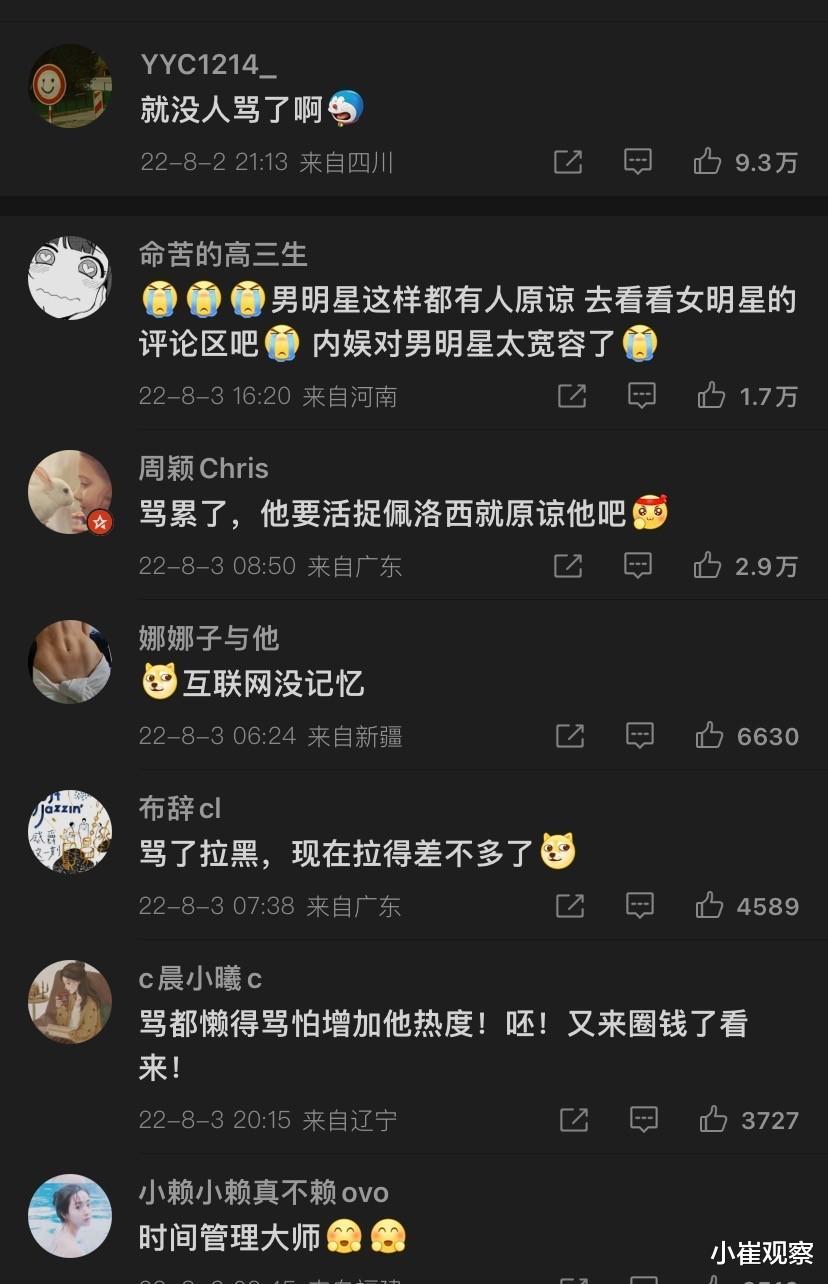Open 周颖Chris's profile via username
Image resolution: width=828 pixels, height=1284 pixels.
[x=203, y=468]
